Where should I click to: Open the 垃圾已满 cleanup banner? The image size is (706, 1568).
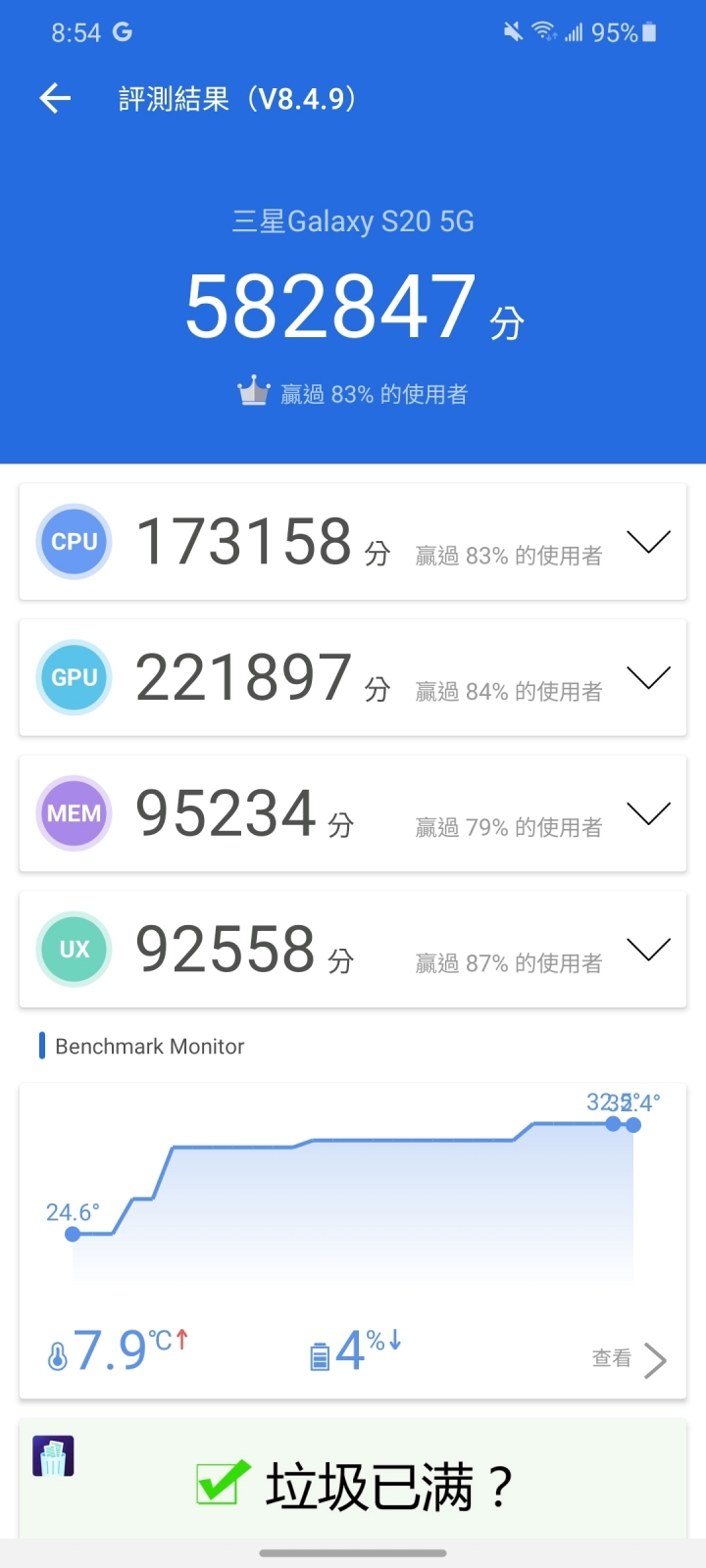point(353,1485)
